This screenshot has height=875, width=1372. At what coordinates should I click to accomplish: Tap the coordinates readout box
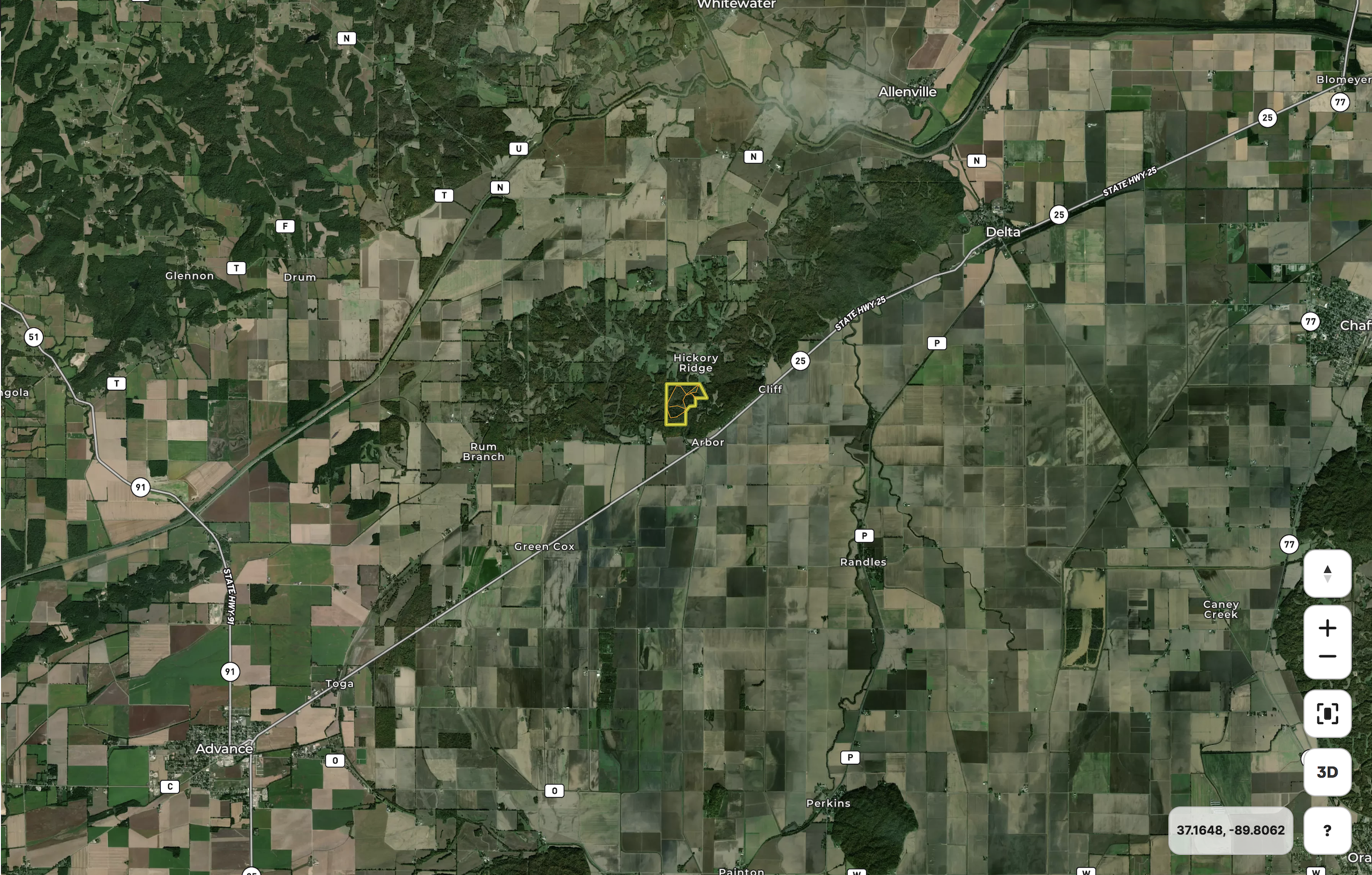pyautogui.click(x=1230, y=831)
